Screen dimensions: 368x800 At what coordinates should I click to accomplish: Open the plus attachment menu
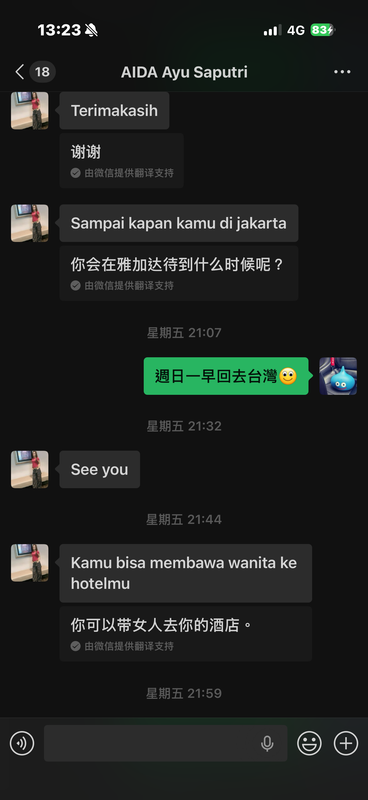(346, 743)
